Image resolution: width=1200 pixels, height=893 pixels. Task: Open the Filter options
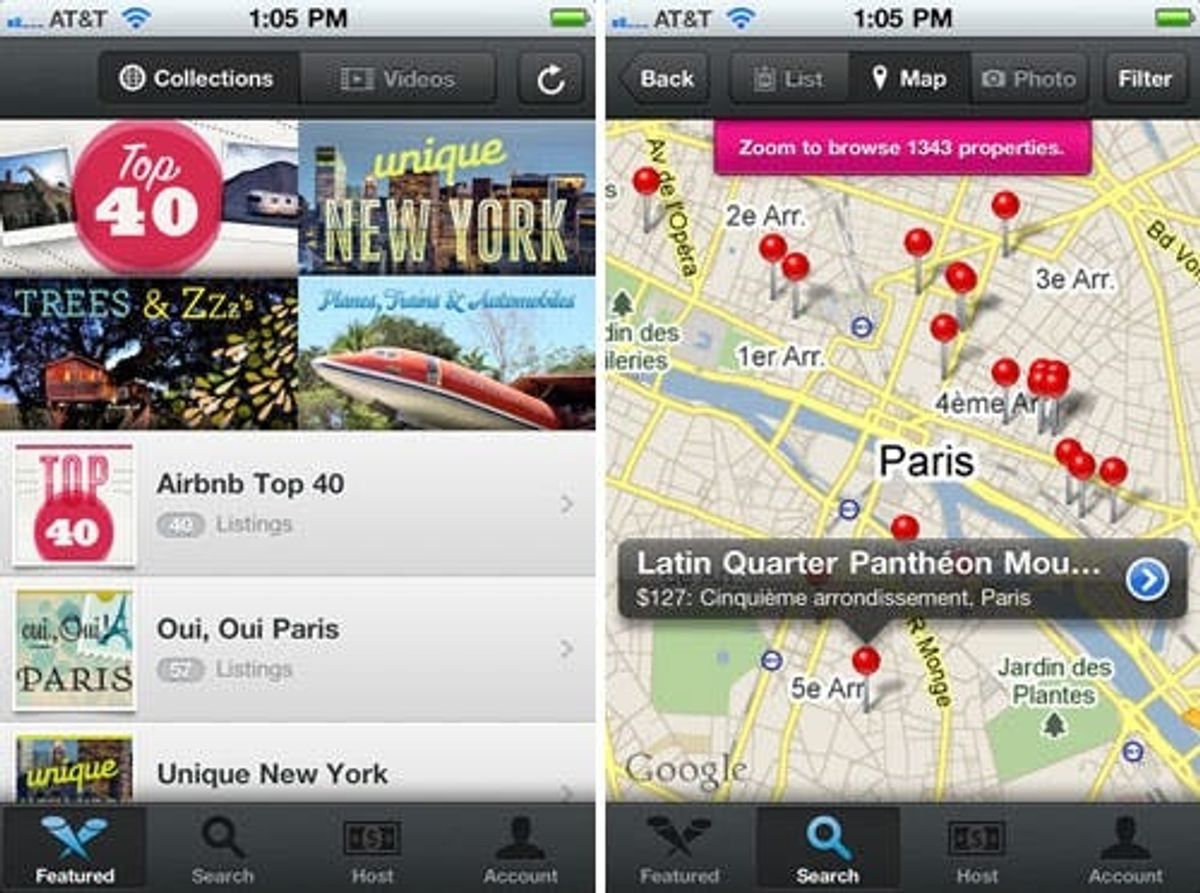tap(1145, 79)
